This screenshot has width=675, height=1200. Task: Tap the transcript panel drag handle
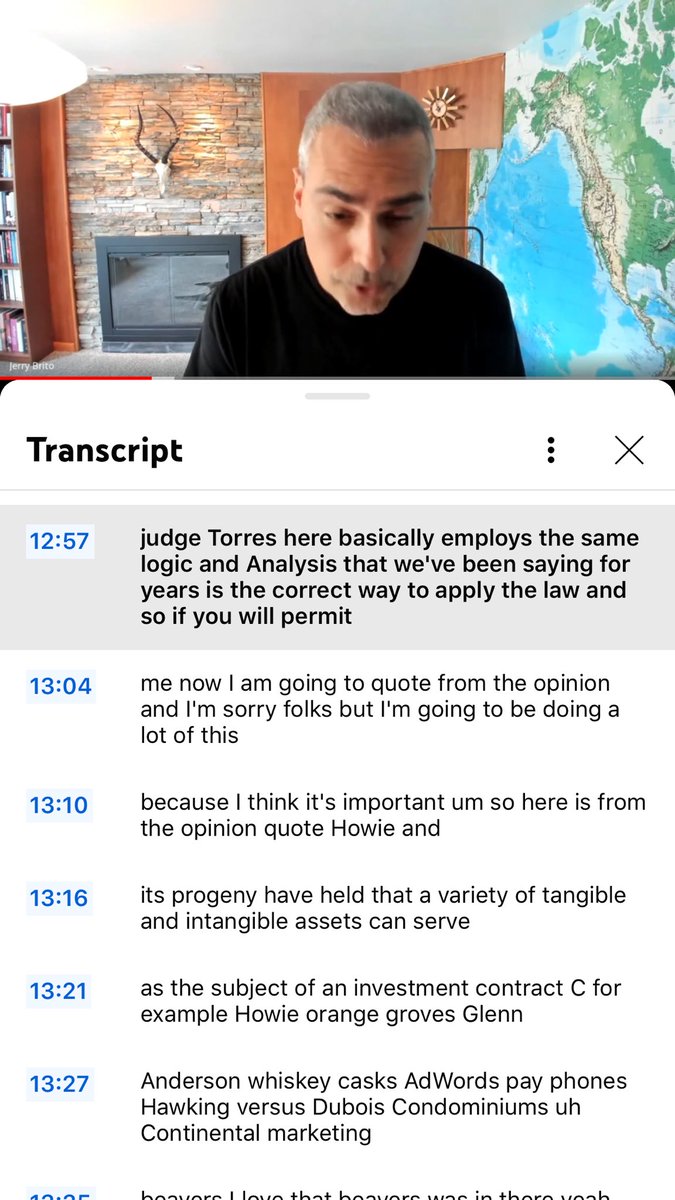tap(337, 396)
